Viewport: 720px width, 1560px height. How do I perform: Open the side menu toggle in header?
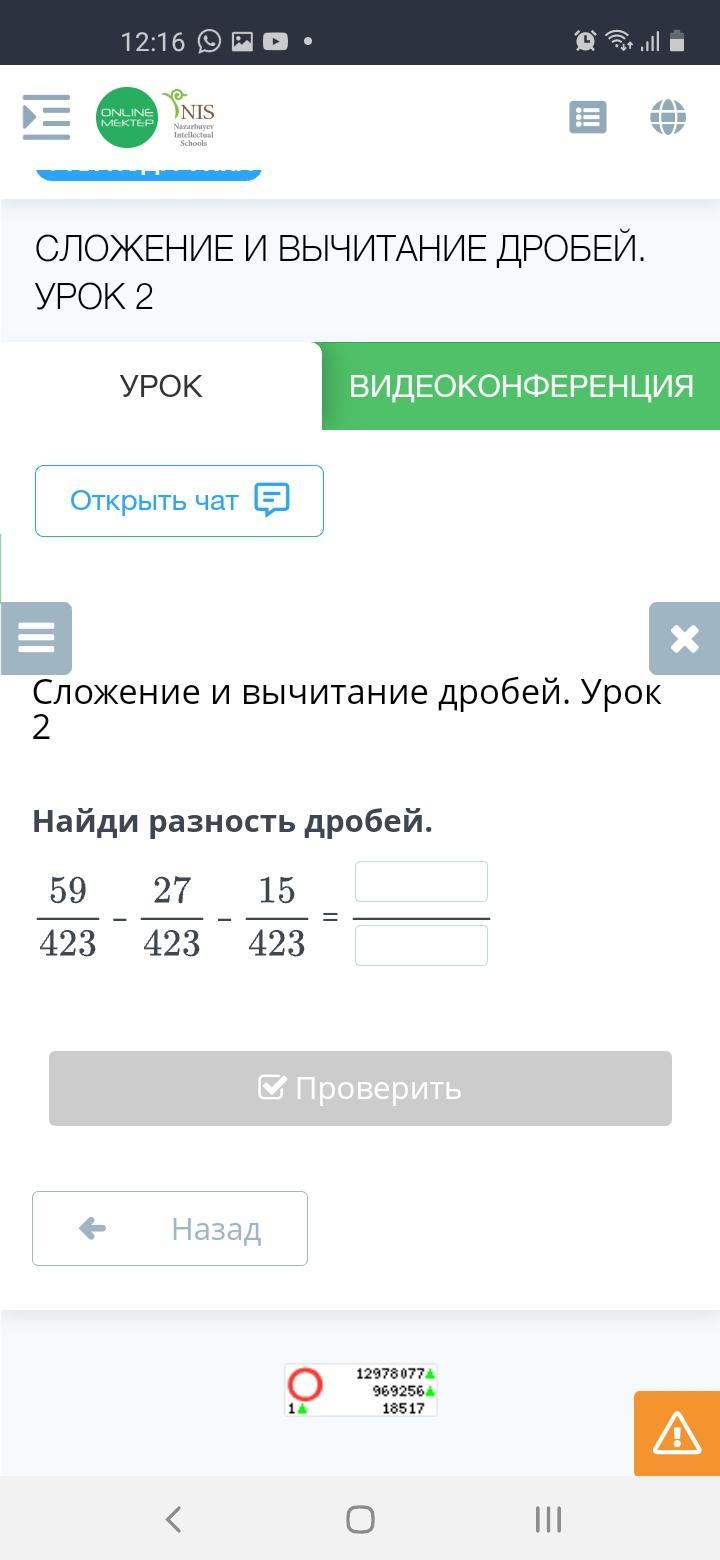[x=46, y=117]
